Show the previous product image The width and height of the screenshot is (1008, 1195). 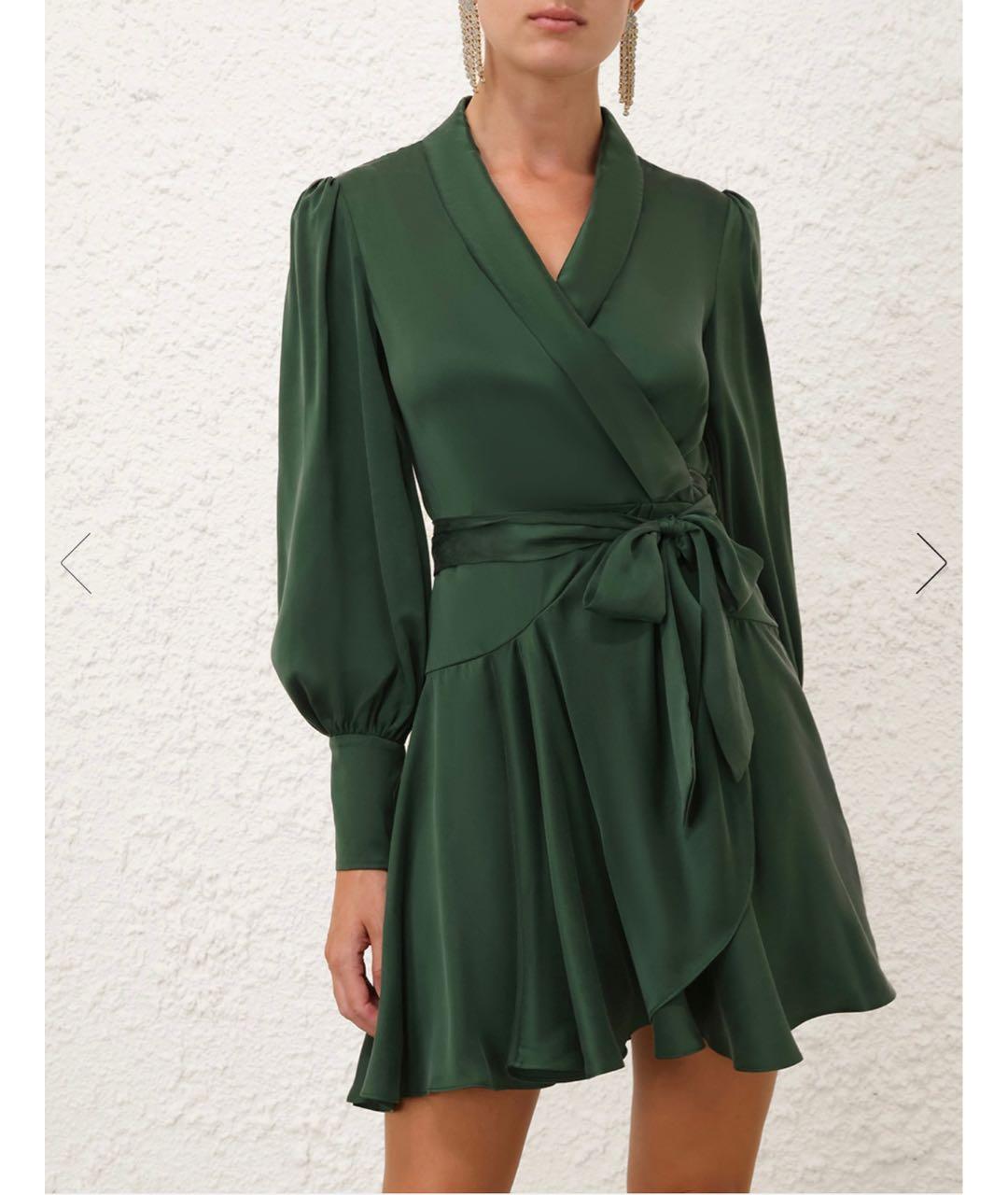[x=76, y=563]
